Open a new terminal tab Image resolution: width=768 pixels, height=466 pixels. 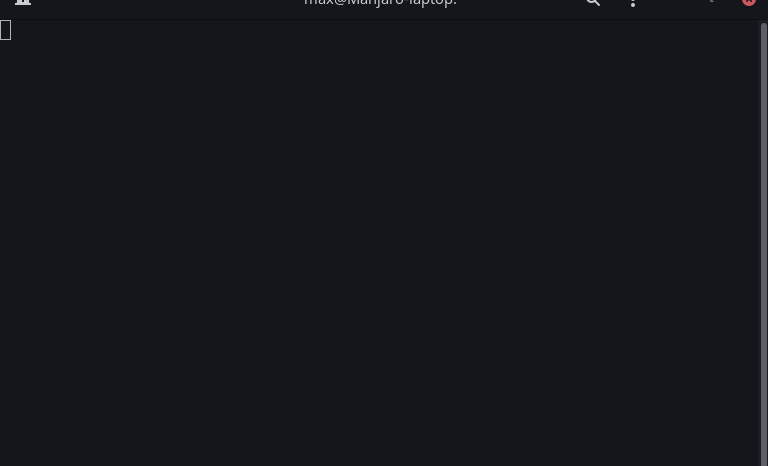[22, 3]
